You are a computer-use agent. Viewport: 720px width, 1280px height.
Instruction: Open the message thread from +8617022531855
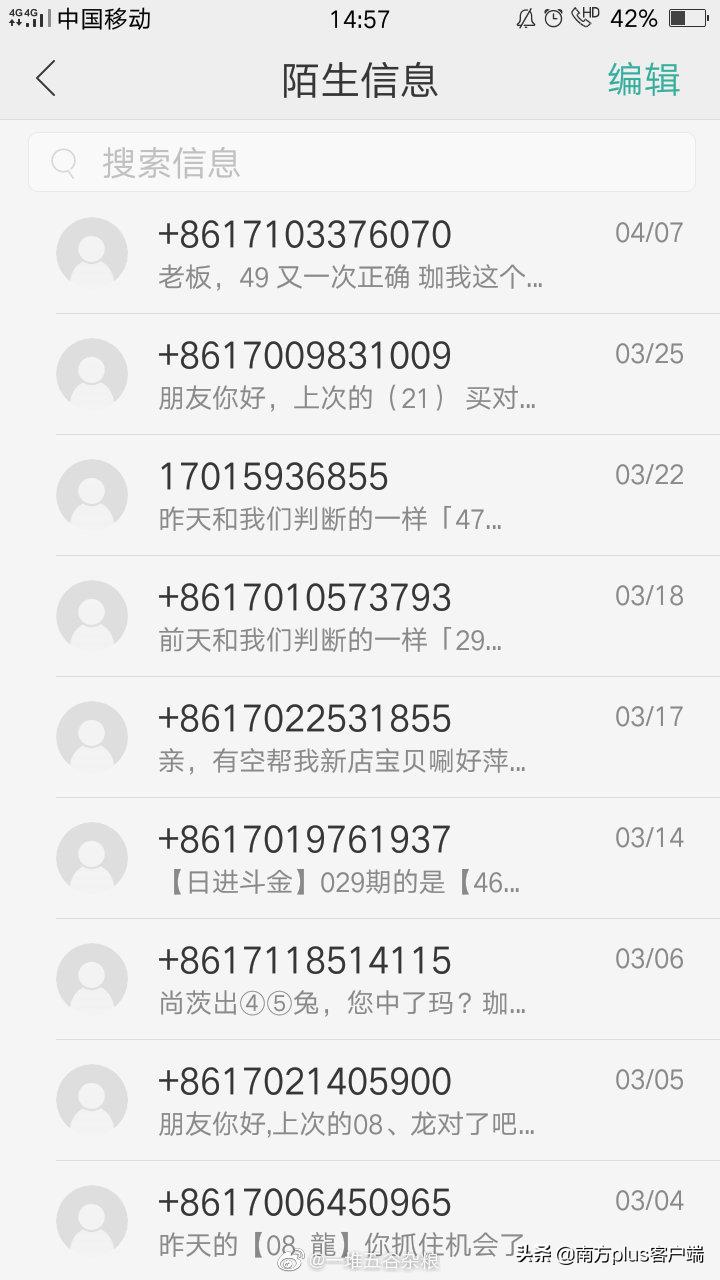[360, 737]
